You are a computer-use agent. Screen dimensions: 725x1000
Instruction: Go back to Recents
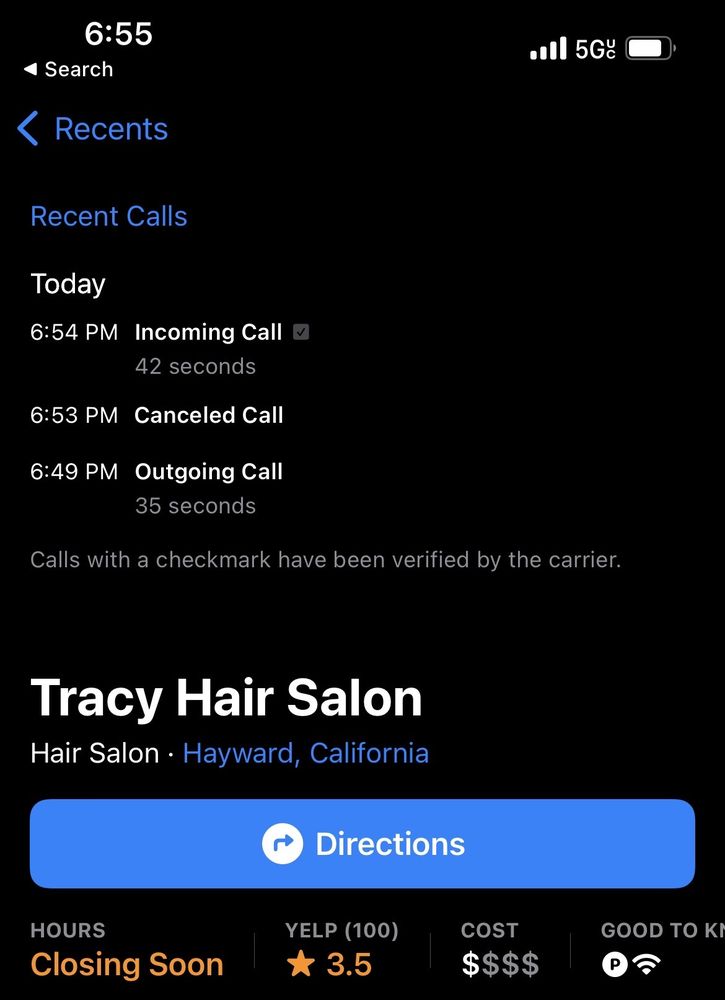pyautogui.click(x=93, y=129)
